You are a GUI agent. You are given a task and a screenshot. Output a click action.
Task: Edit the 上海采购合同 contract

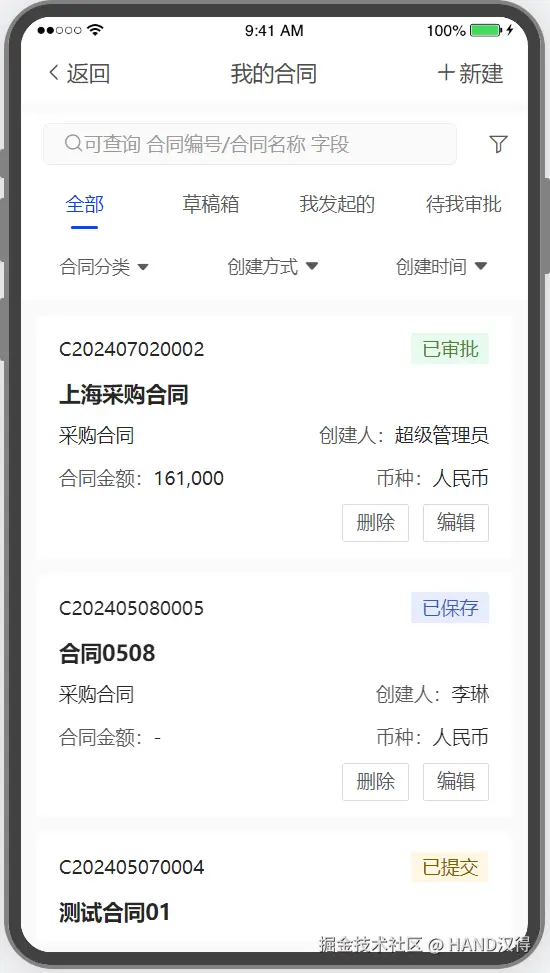456,522
